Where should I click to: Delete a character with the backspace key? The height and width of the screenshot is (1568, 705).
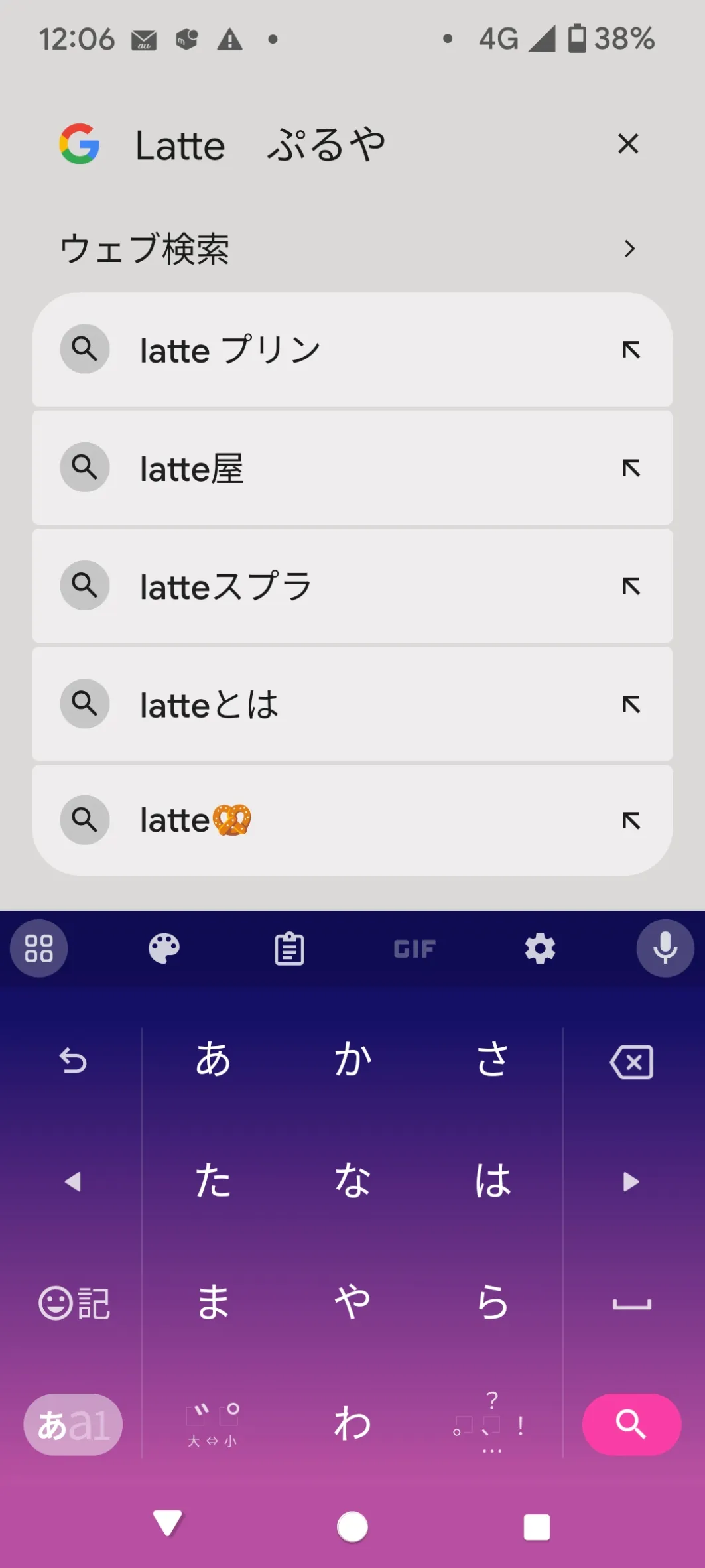tap(631, 1062)
